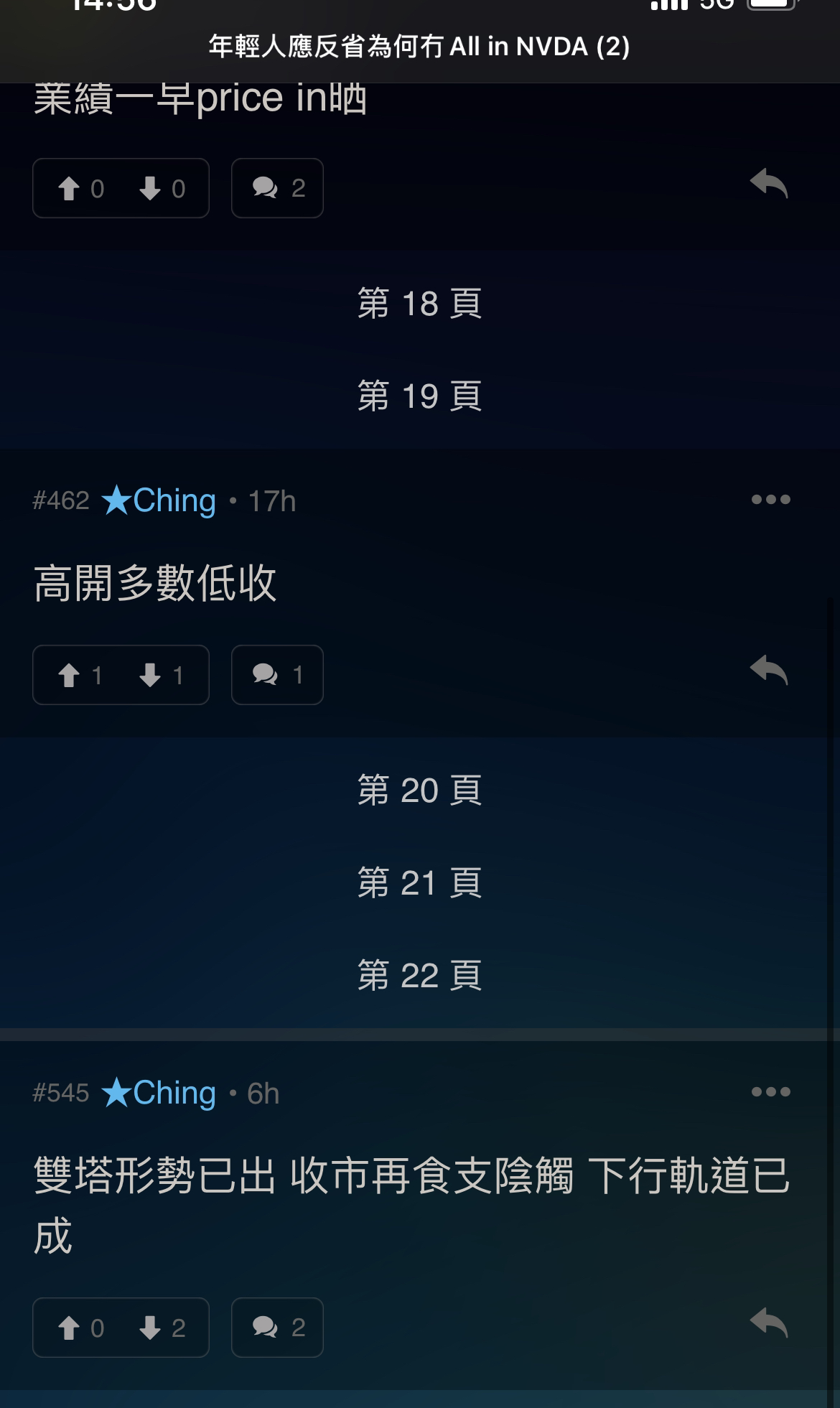Open the more options menu for post #462
Screen dimensions: 840x1408
point(772,499)
